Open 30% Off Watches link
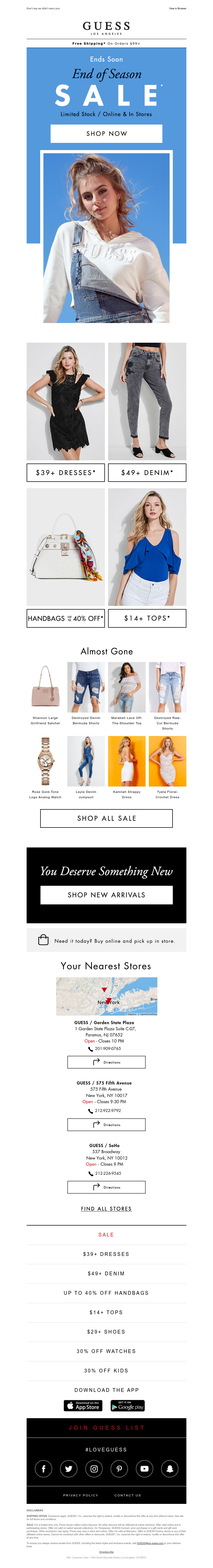This screenshot has height=1568, width=213. (106, 1351)
